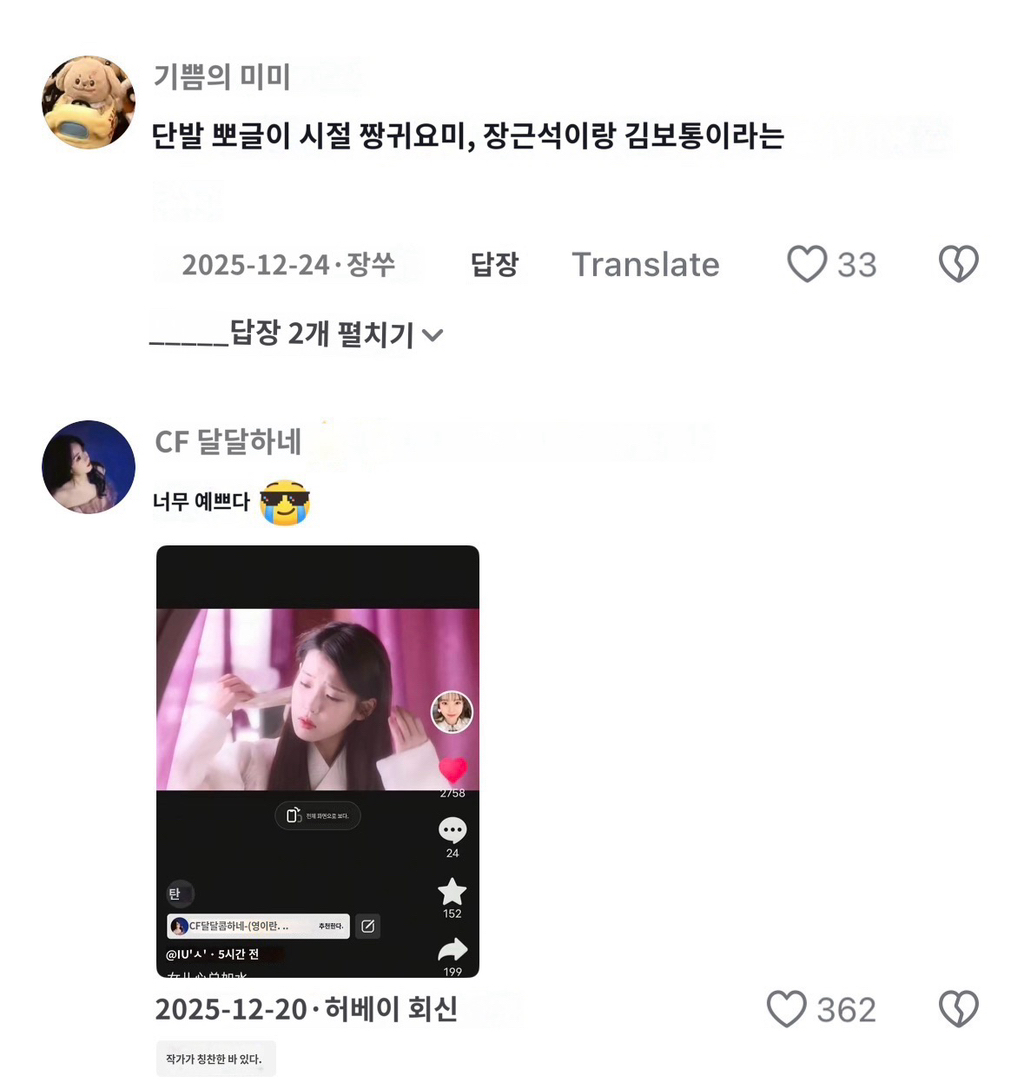This screenshot has height=1089, width=1024.
Task: Open the comment compose pen icon
Action: (366, 927)
